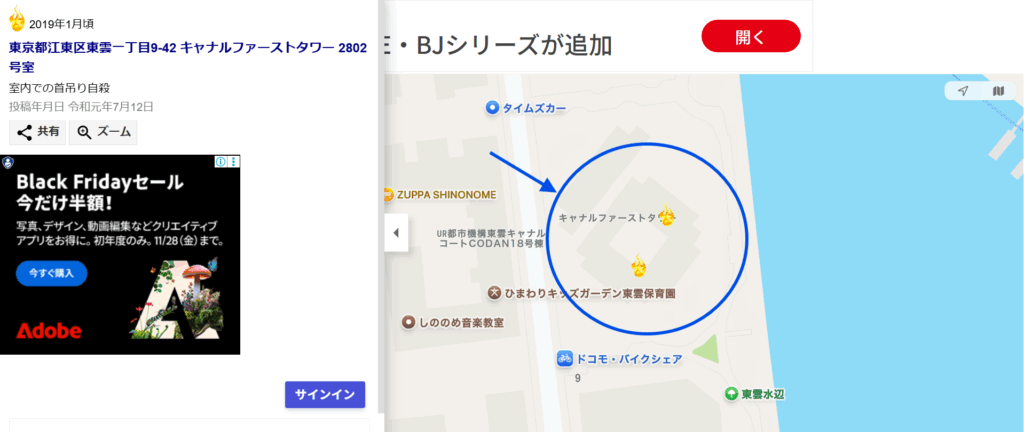This screenshot has height=432, width=1024.
Task: Select the lower fire marker inside the building
Action: 638,265
